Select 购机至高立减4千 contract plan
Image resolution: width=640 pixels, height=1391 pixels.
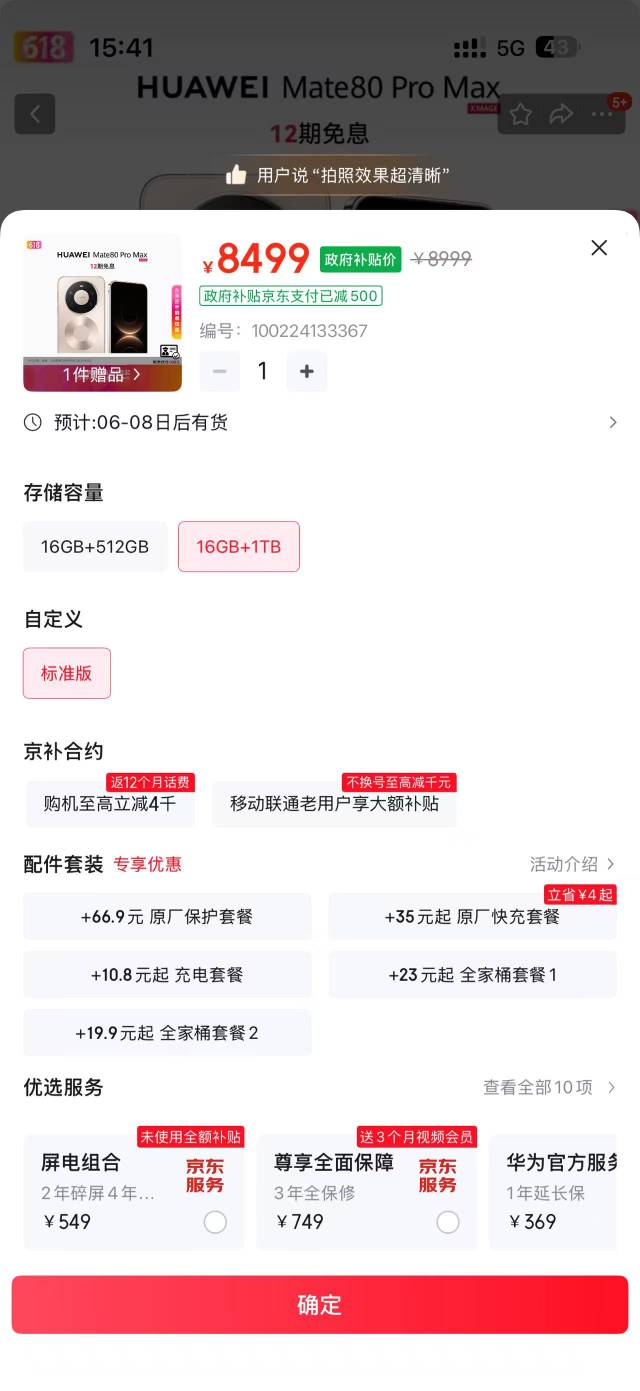point(110,803)
